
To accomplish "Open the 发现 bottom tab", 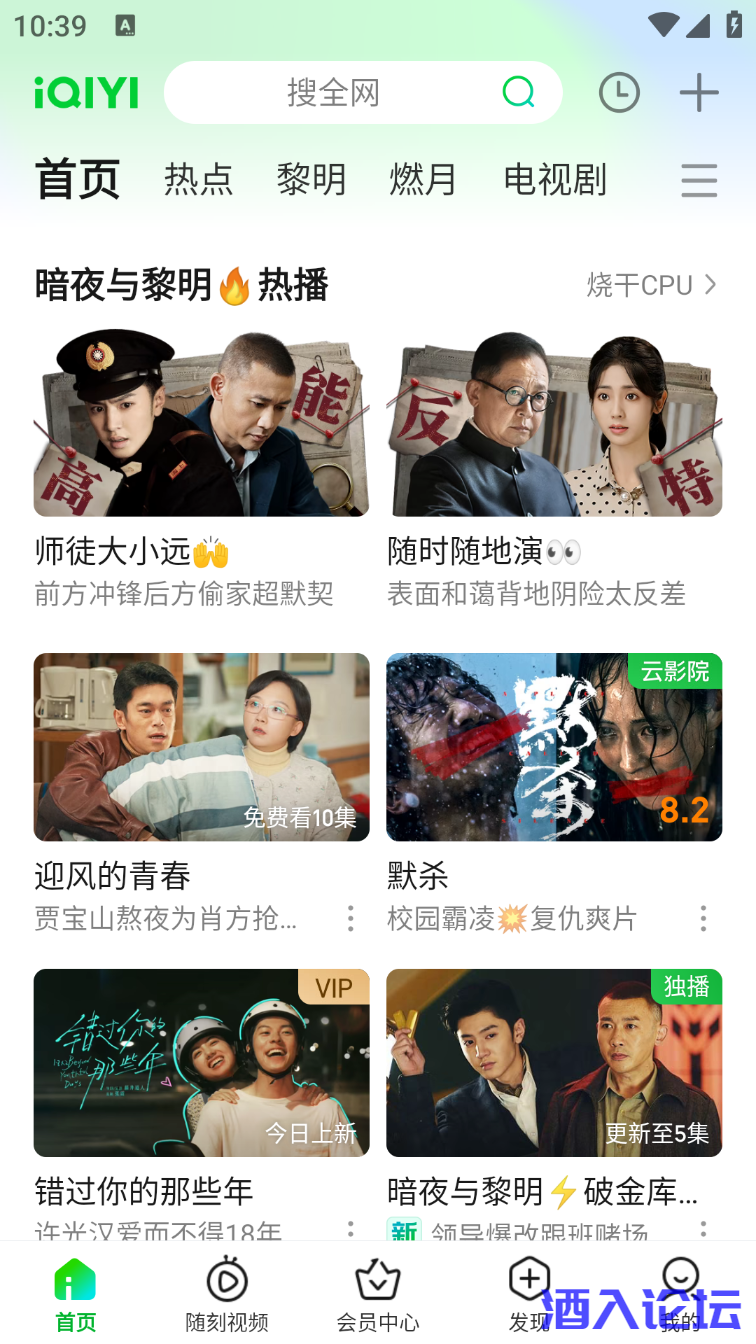I will pyautogui.click(x=529, y=1297).
